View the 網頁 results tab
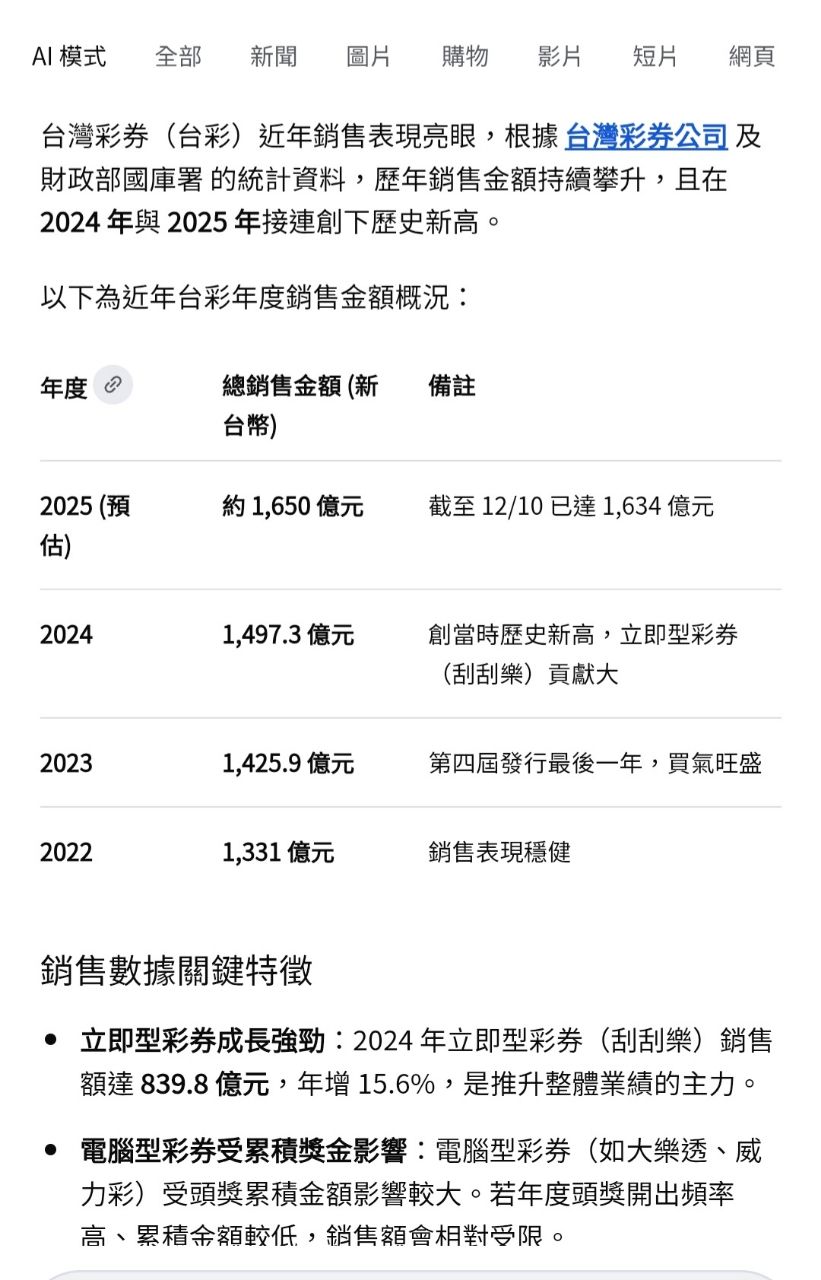This screenshot has height=1280, width=821. point(751,57)
